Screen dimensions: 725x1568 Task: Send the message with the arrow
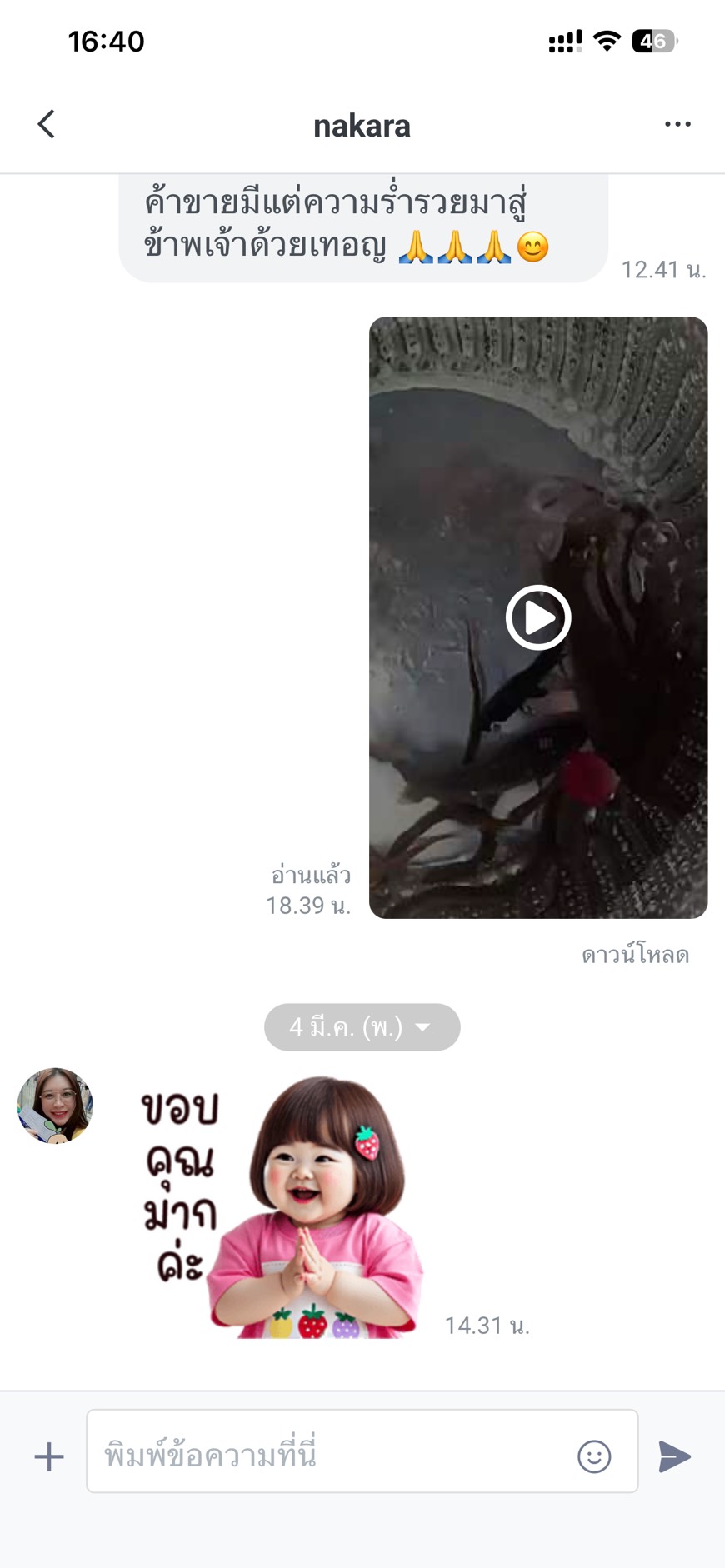pos(674,1456)
